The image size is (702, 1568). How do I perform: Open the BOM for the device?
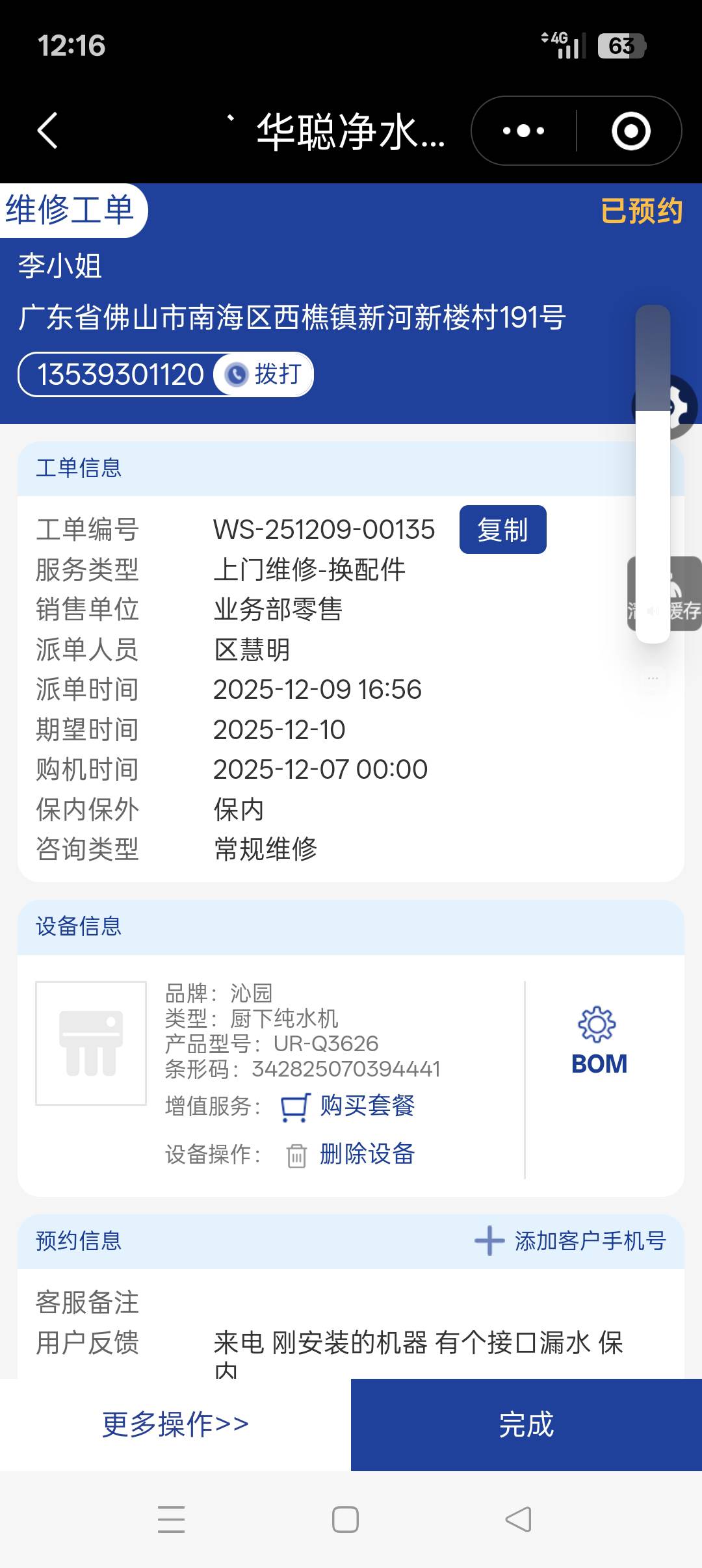pyautogui.click(x=599, y=1041)
